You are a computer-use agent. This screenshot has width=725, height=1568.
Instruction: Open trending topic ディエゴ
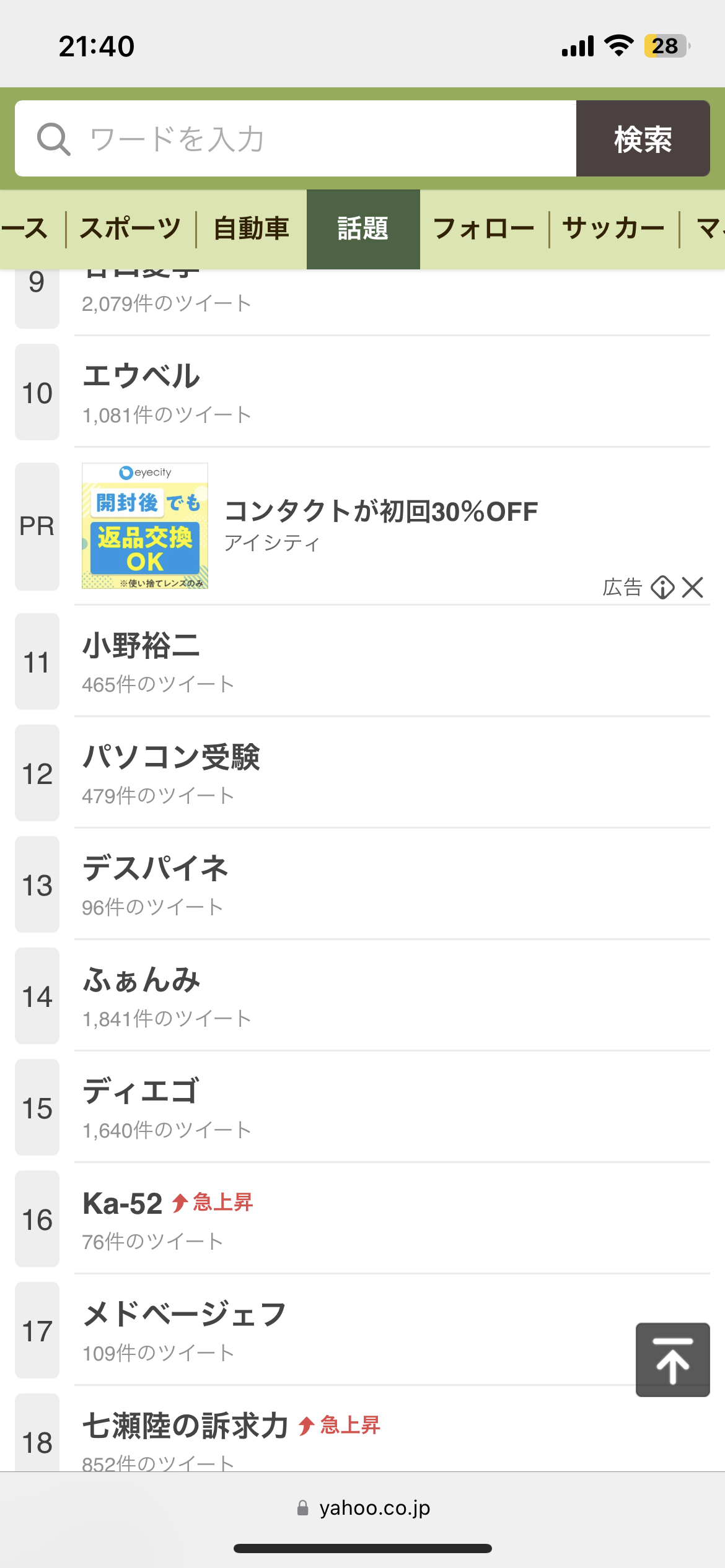click(x=362, y=1108)
